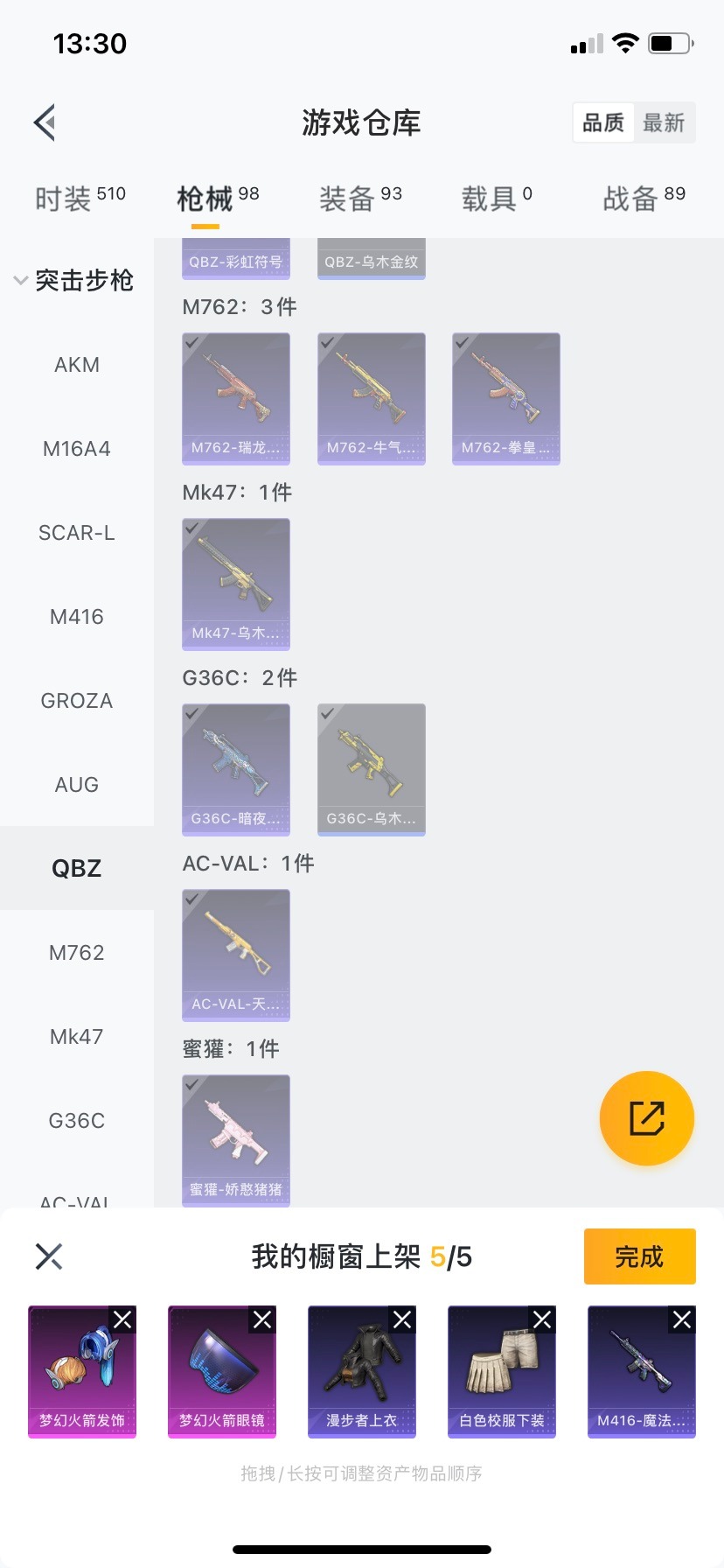Select the M762-牛气 skin tile

point(372,398)
